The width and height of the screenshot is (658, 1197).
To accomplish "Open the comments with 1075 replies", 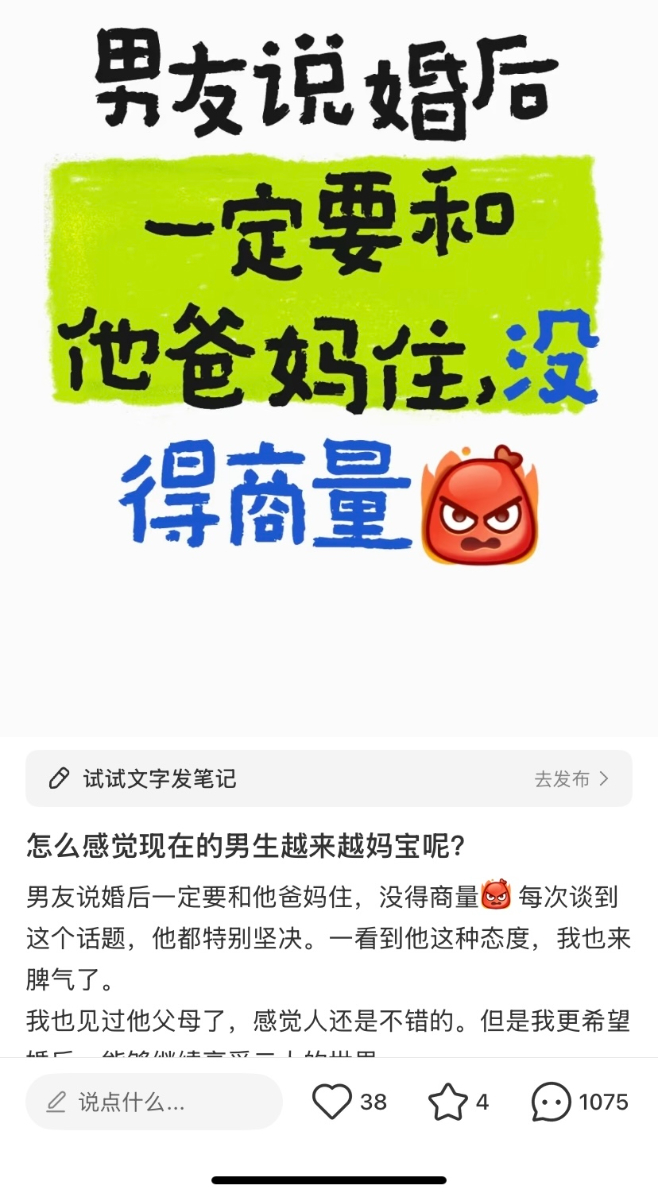I will point(552,1102).
